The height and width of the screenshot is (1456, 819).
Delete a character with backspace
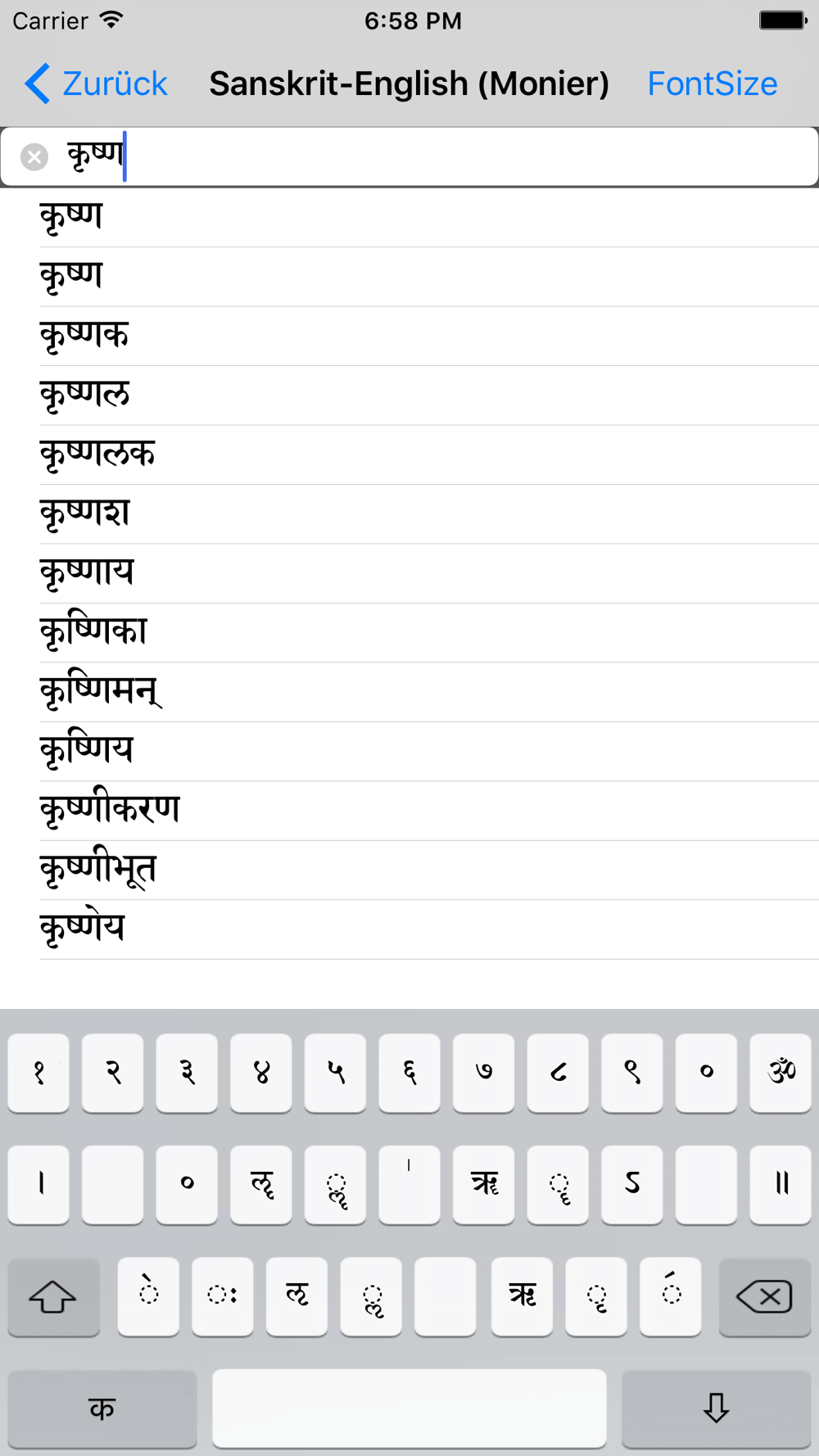(765, 1296)
